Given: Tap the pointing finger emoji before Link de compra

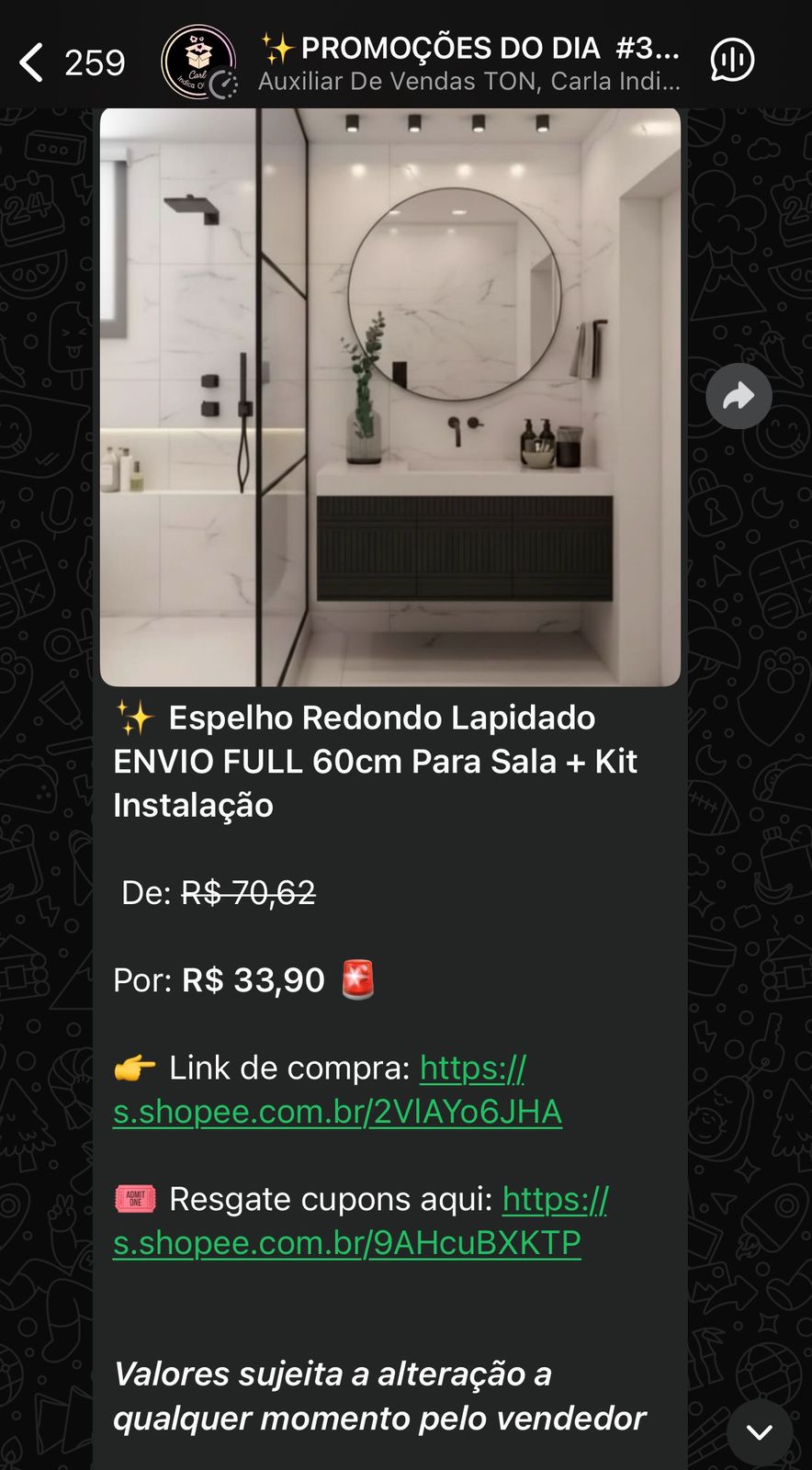Looking at the screenshot, I should click(x=136, y=1068).
